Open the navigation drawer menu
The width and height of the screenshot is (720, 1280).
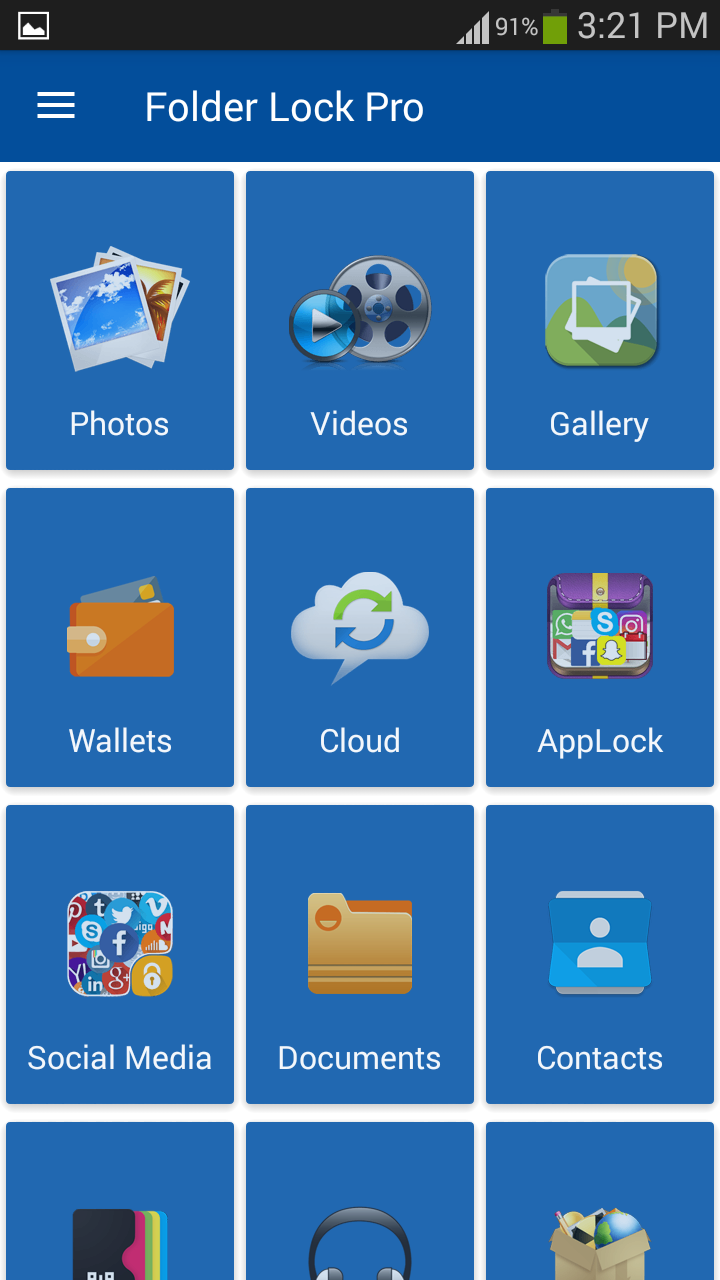click(55, 105)
